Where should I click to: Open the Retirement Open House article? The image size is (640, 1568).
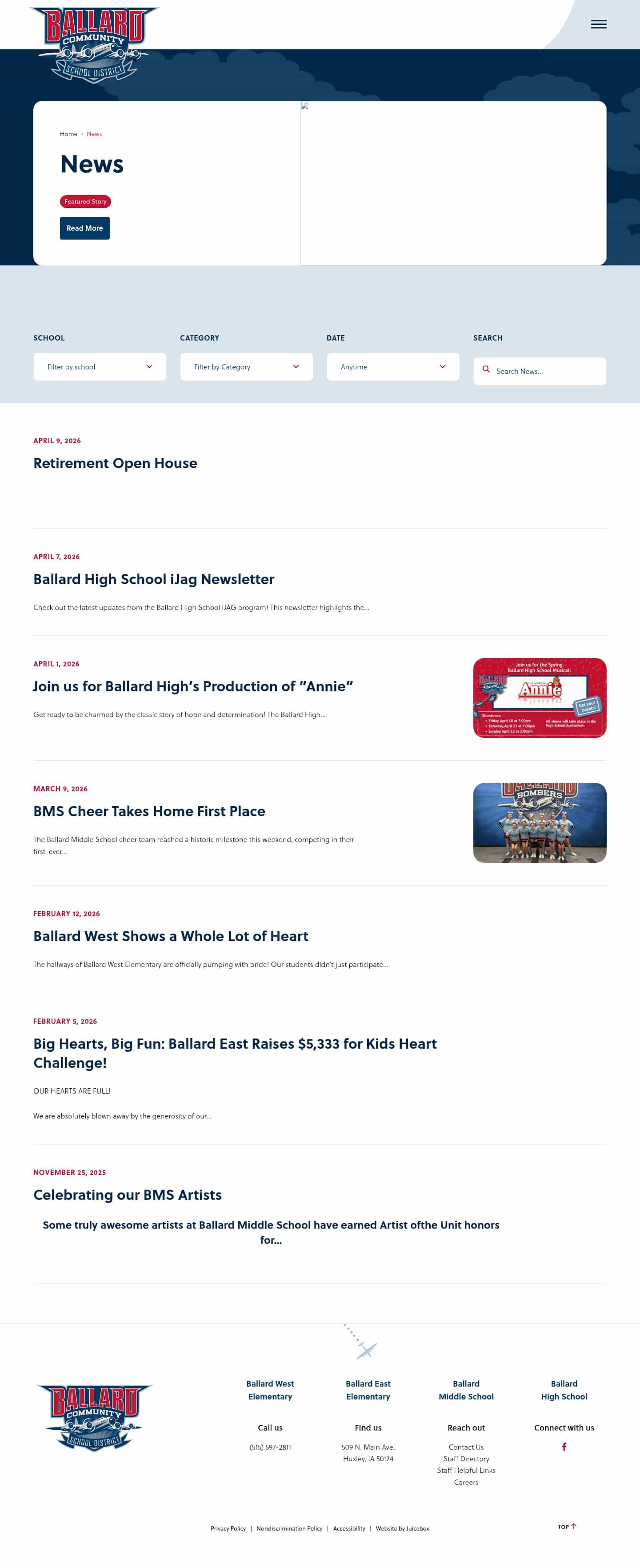[x=115, y=463]
